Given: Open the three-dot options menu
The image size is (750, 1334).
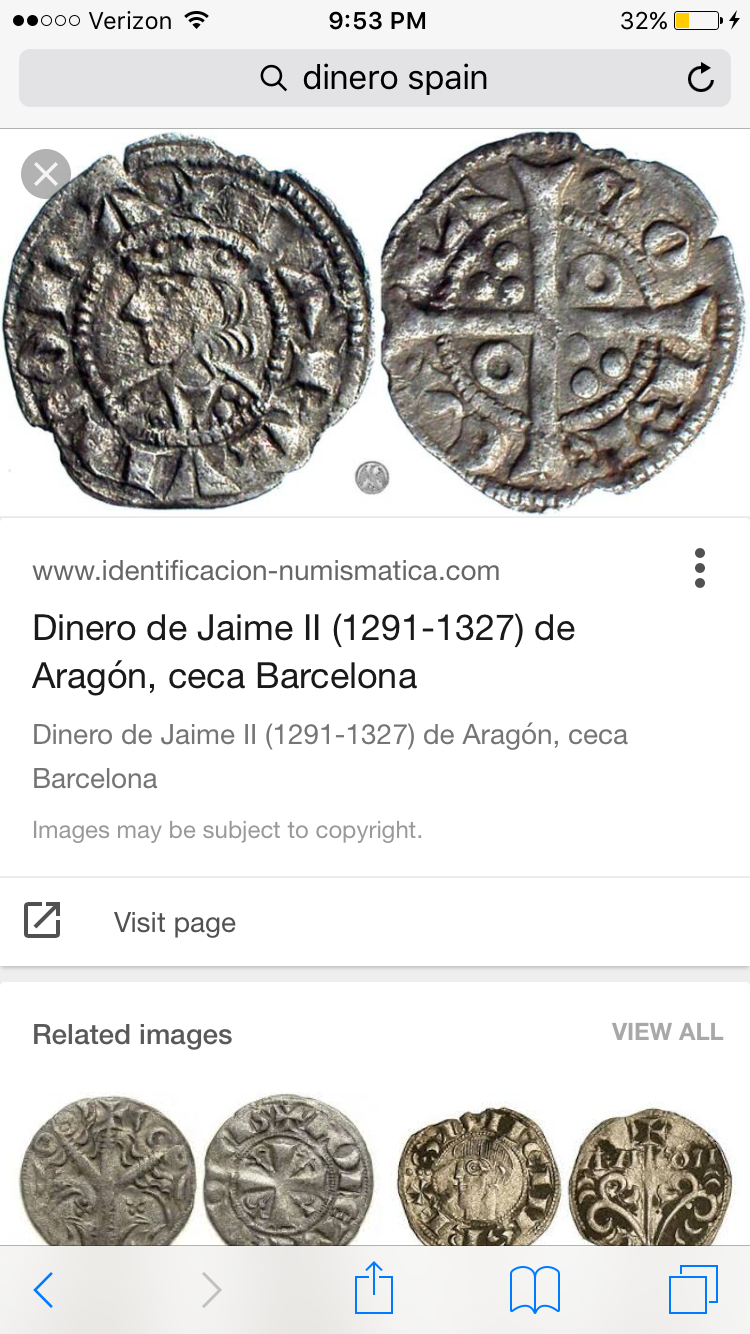Looking at the screenshot, I should coord(699,568).
